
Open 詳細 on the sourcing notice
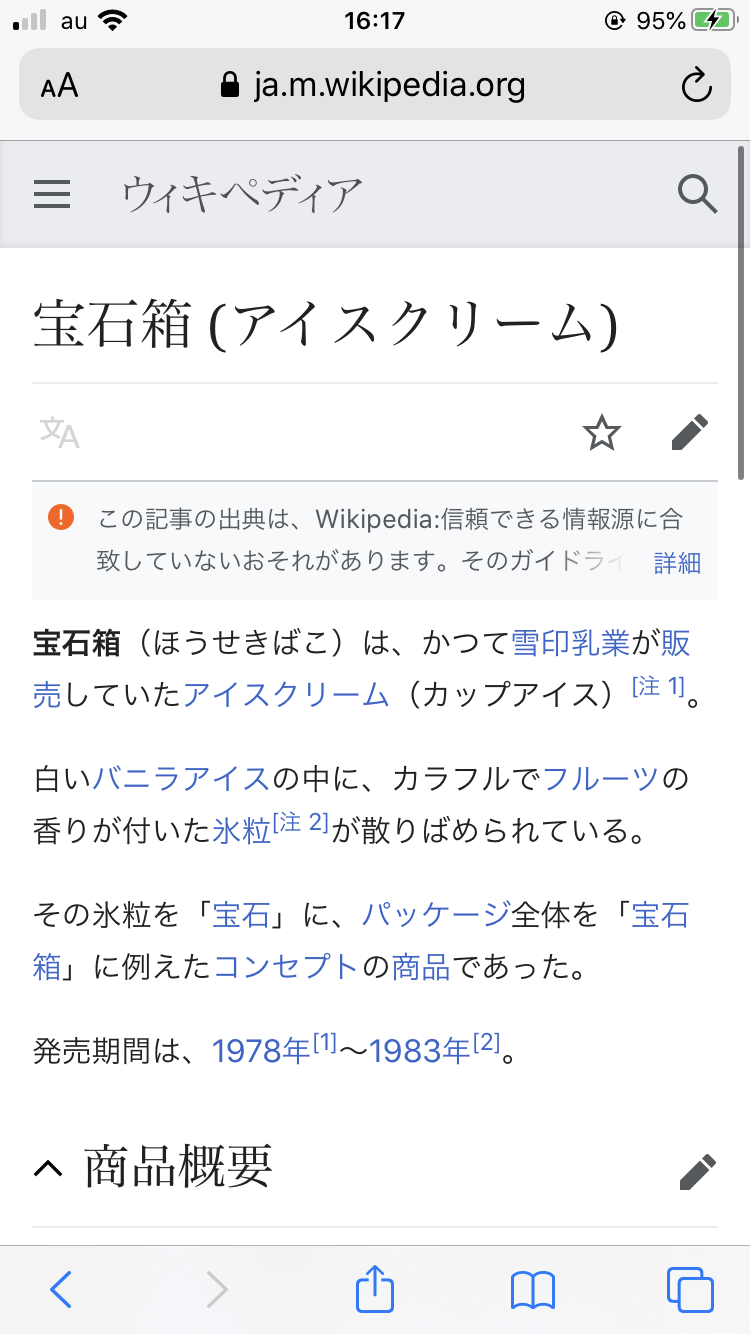[677, 562]
